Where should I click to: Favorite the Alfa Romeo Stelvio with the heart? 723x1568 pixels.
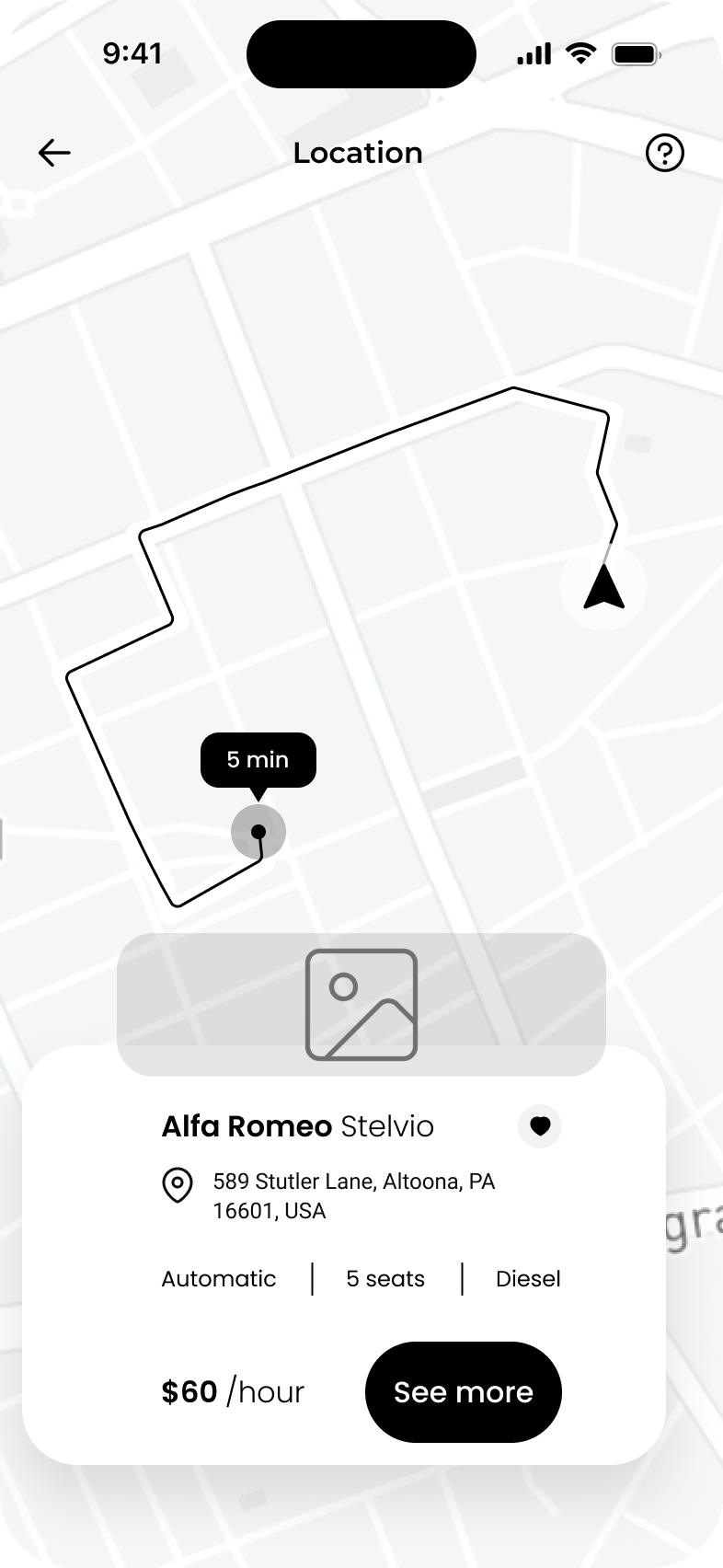540,1125
